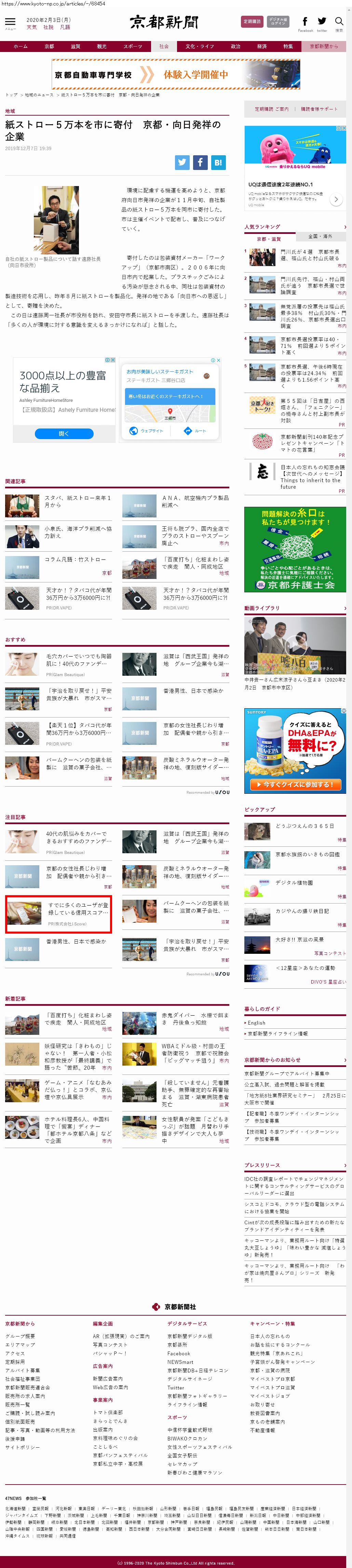Viewport: 352px width, 1568px height.
Task: Open the English link in 暮らしのガイド
Action: click(x=257, y=1023)
